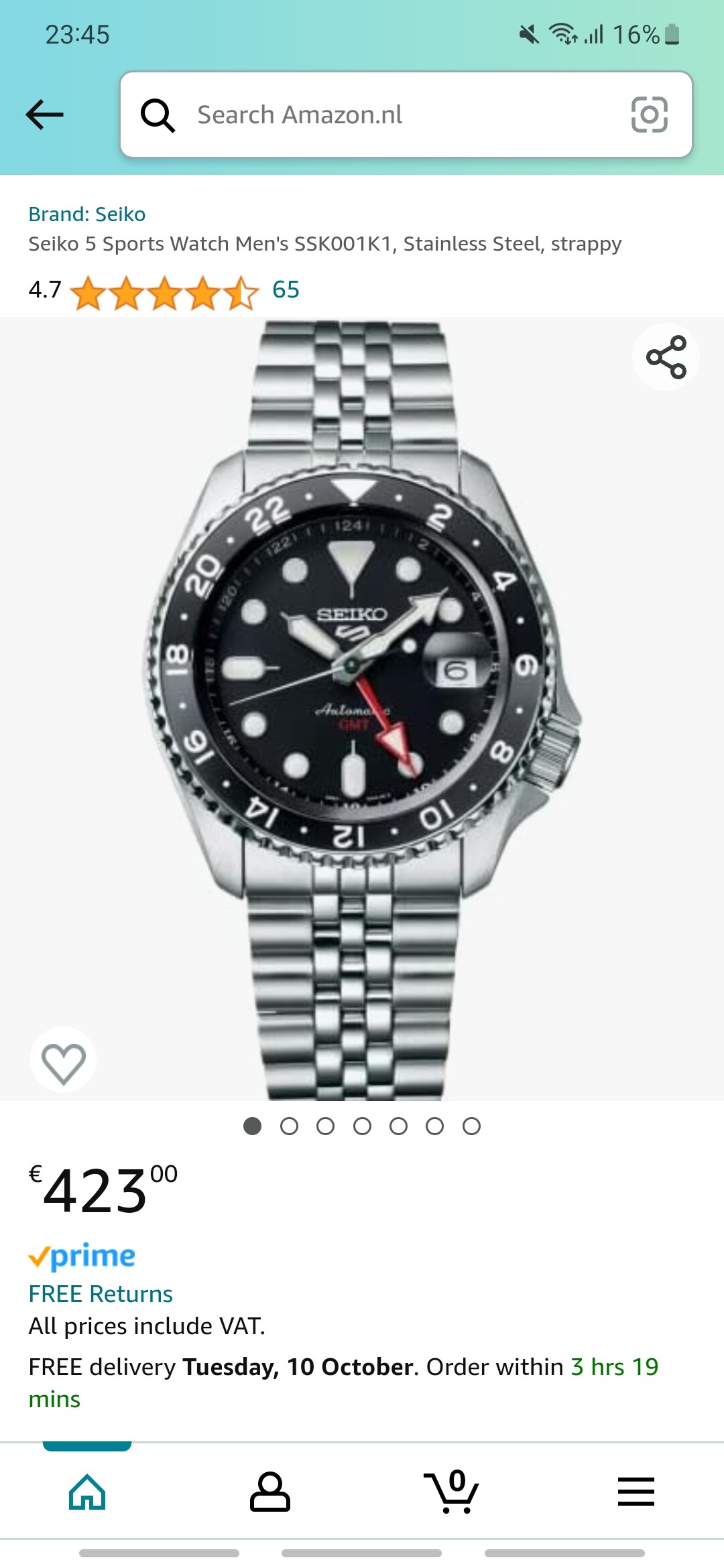Open the shopping cart tab
The height and width of the screenshot is (1568, 724).
[452, 1492]
